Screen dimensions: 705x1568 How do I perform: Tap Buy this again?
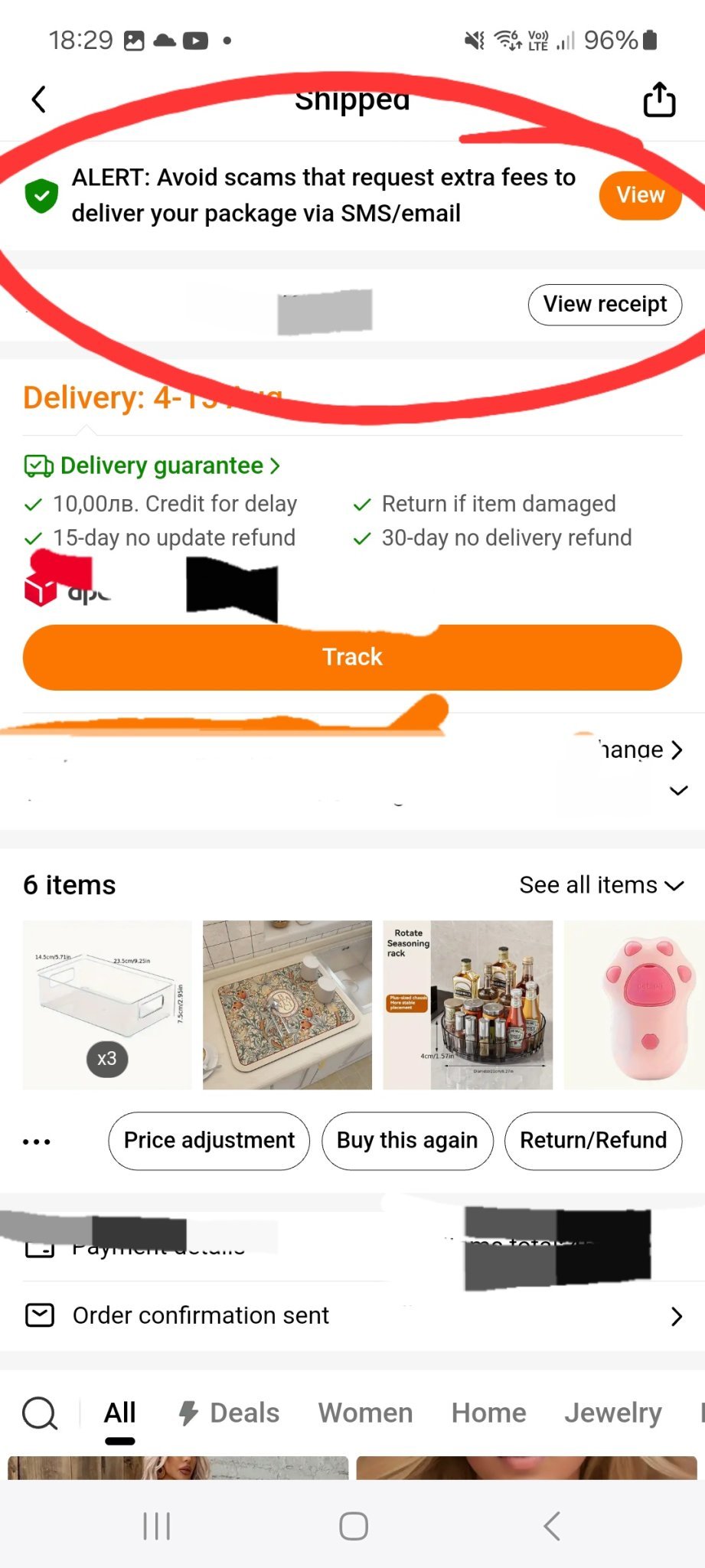click(x=407, y=1141)
